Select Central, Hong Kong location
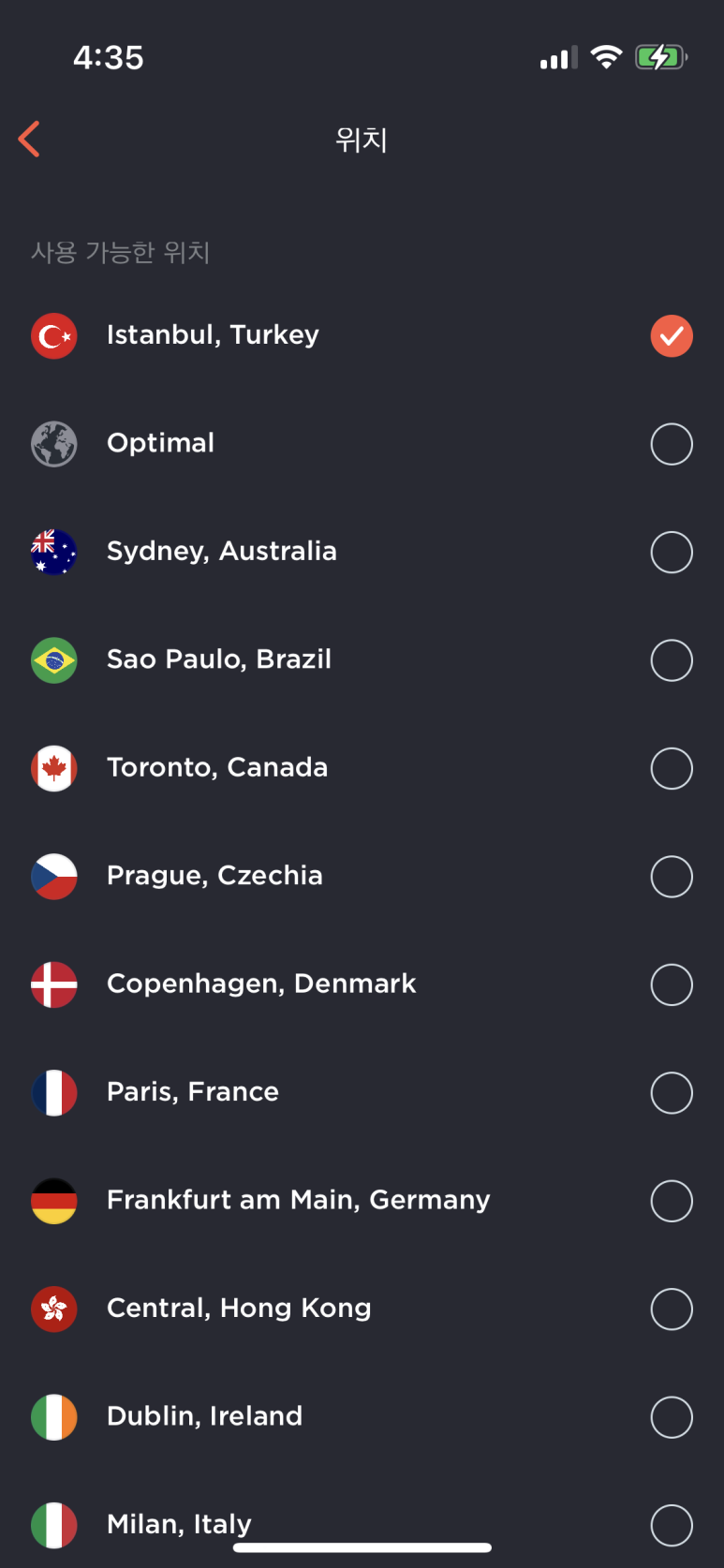 pyautogui.click(x=362, y=1309)
